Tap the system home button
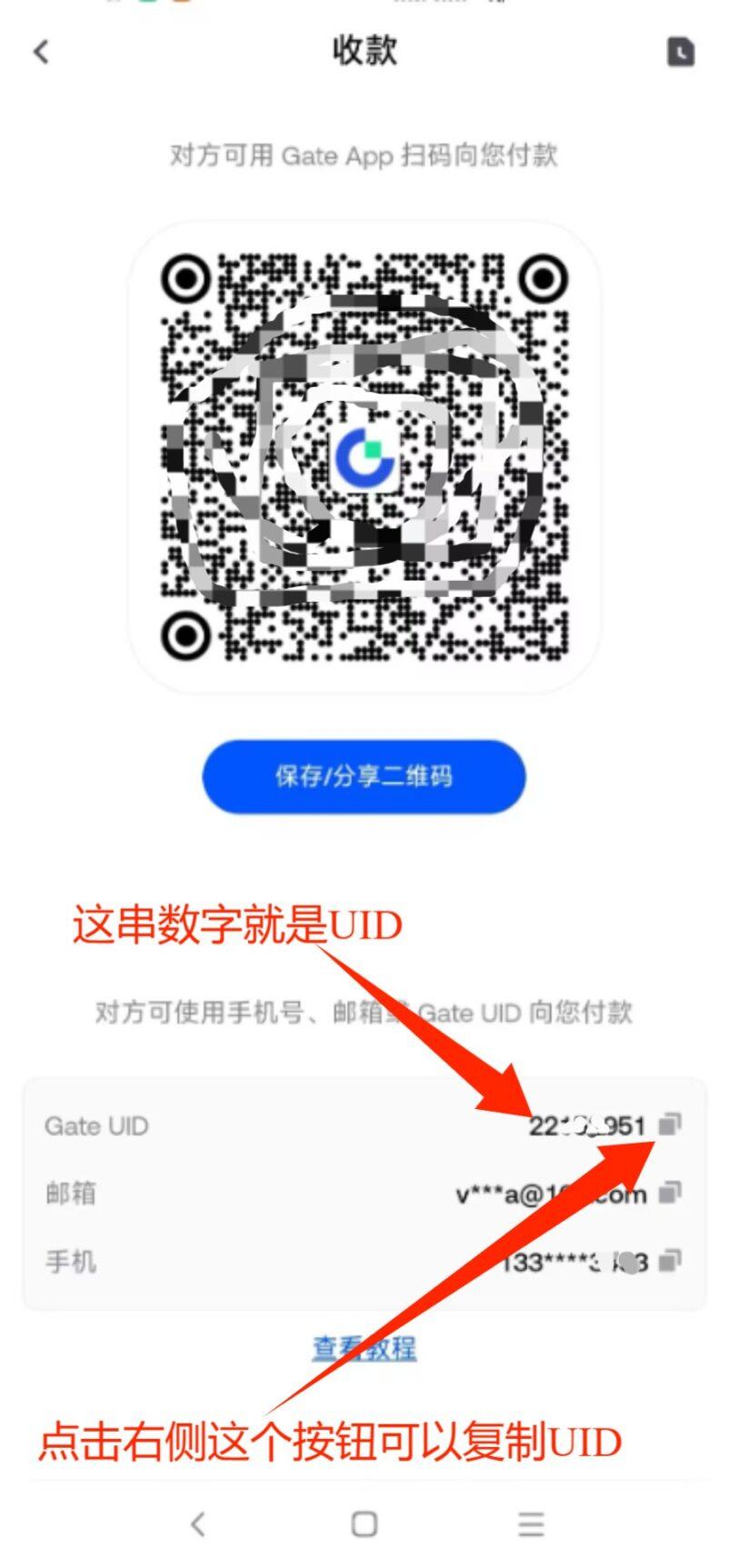 pos(364,1523)
